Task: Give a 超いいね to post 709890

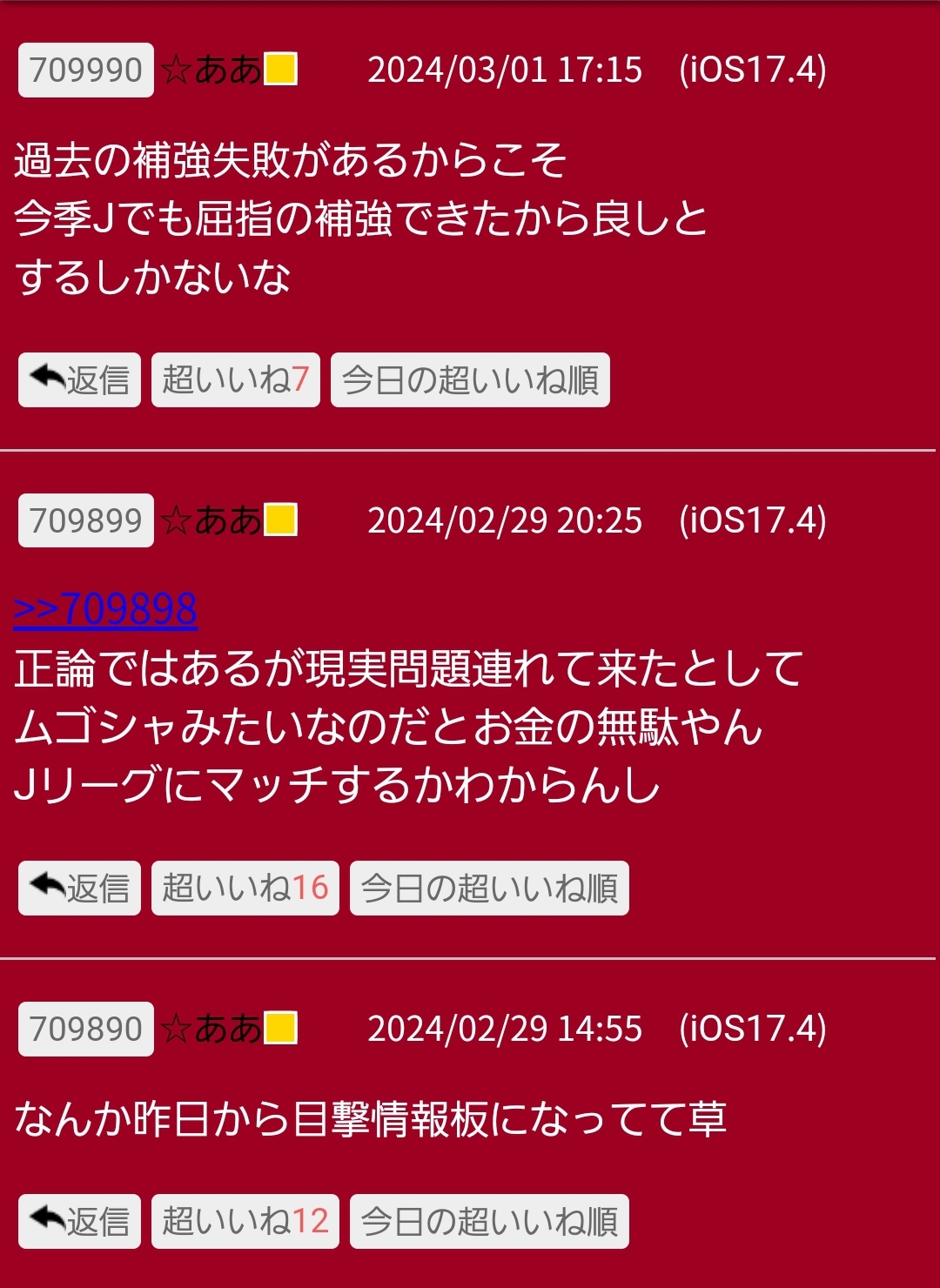Action: click(245, 1221)
